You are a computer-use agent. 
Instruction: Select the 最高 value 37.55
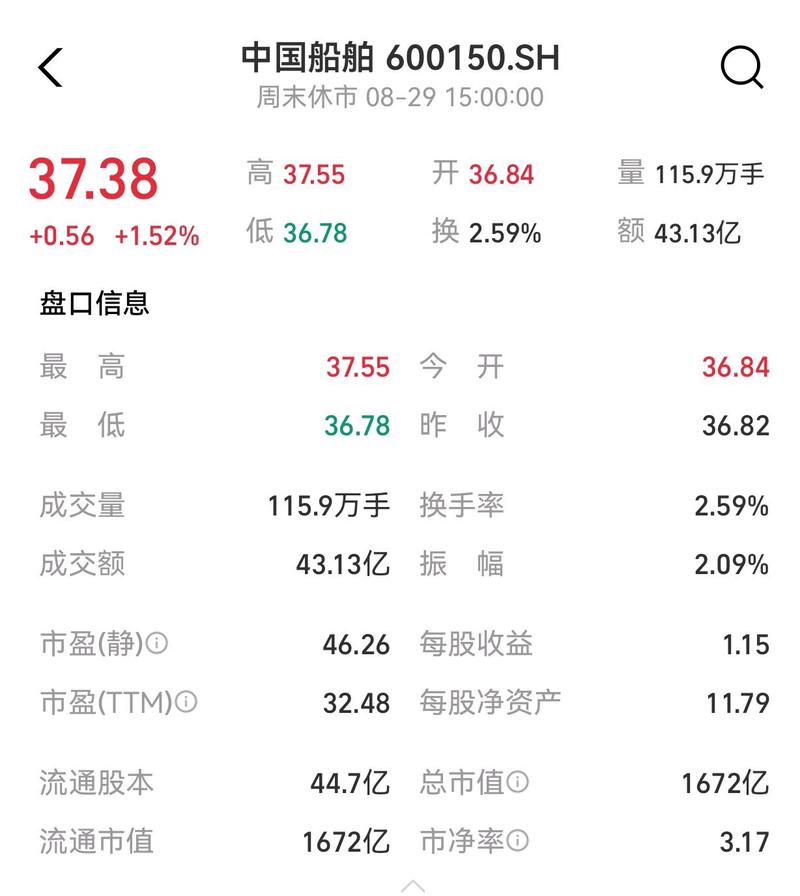pyautogui.click(x=357, y=366)
